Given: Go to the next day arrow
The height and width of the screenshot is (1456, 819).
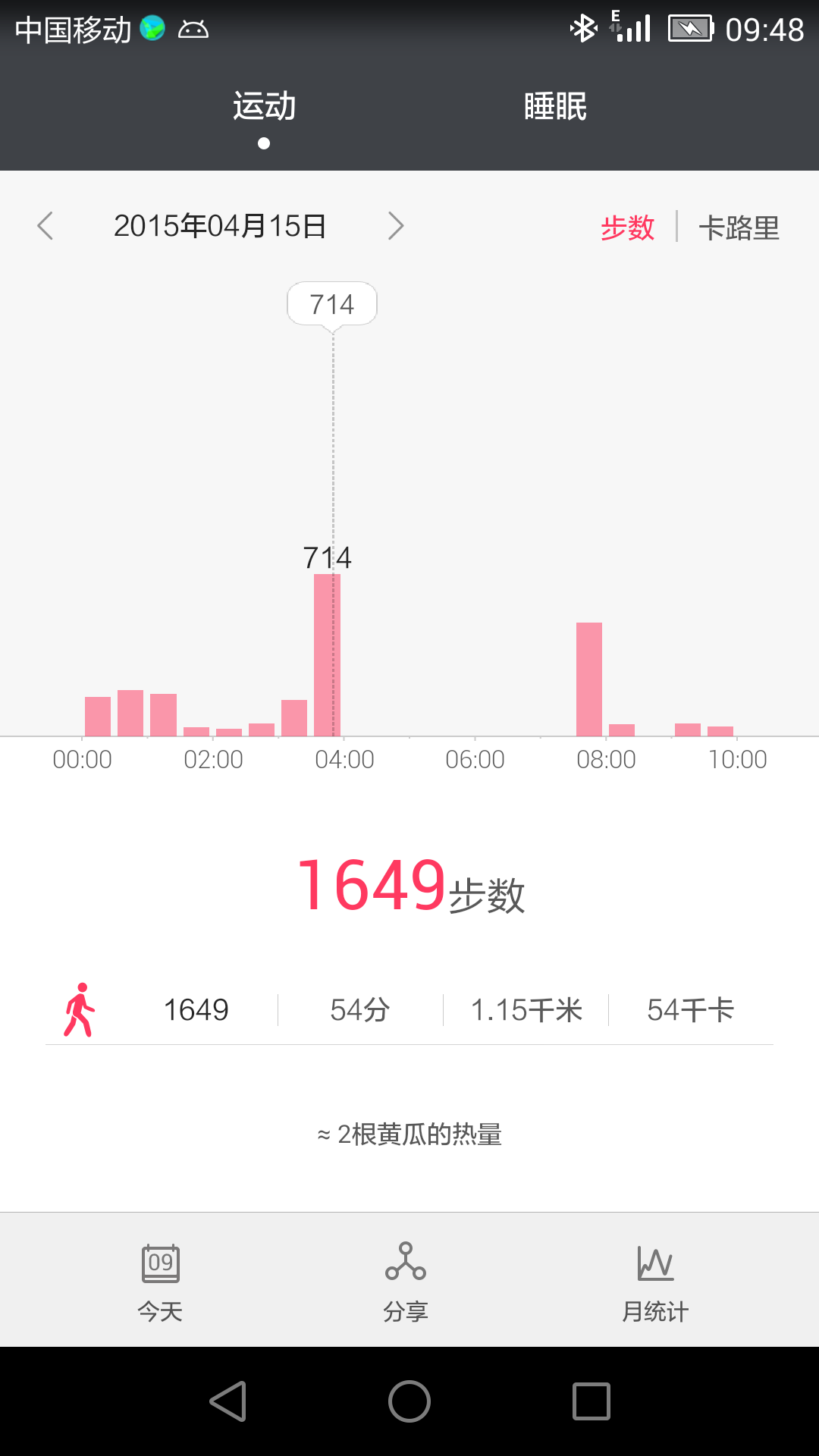Looking at the screenshot, I should click(395, 226).
